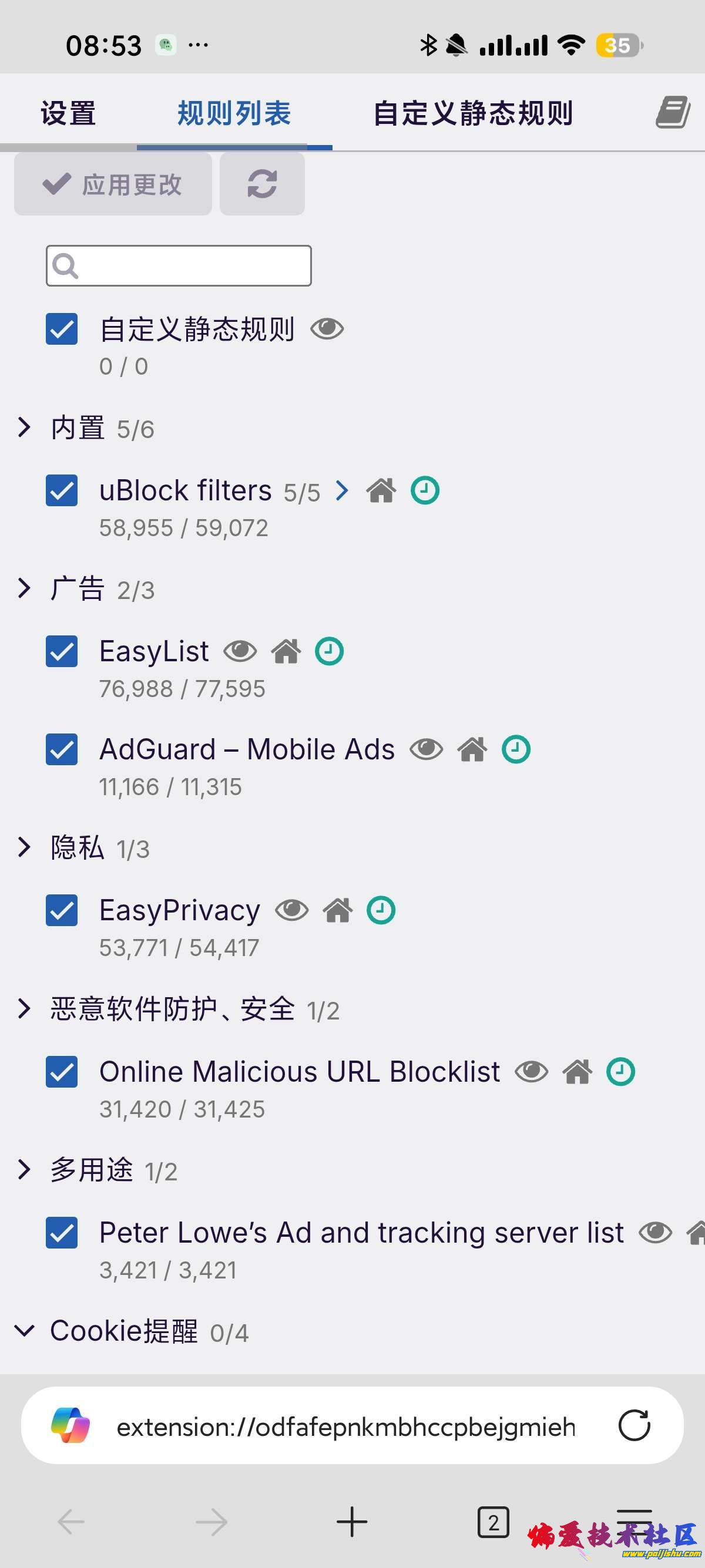
Task: Expand the uBlock filters sublist chevron
Action: [x=342, y=490]
